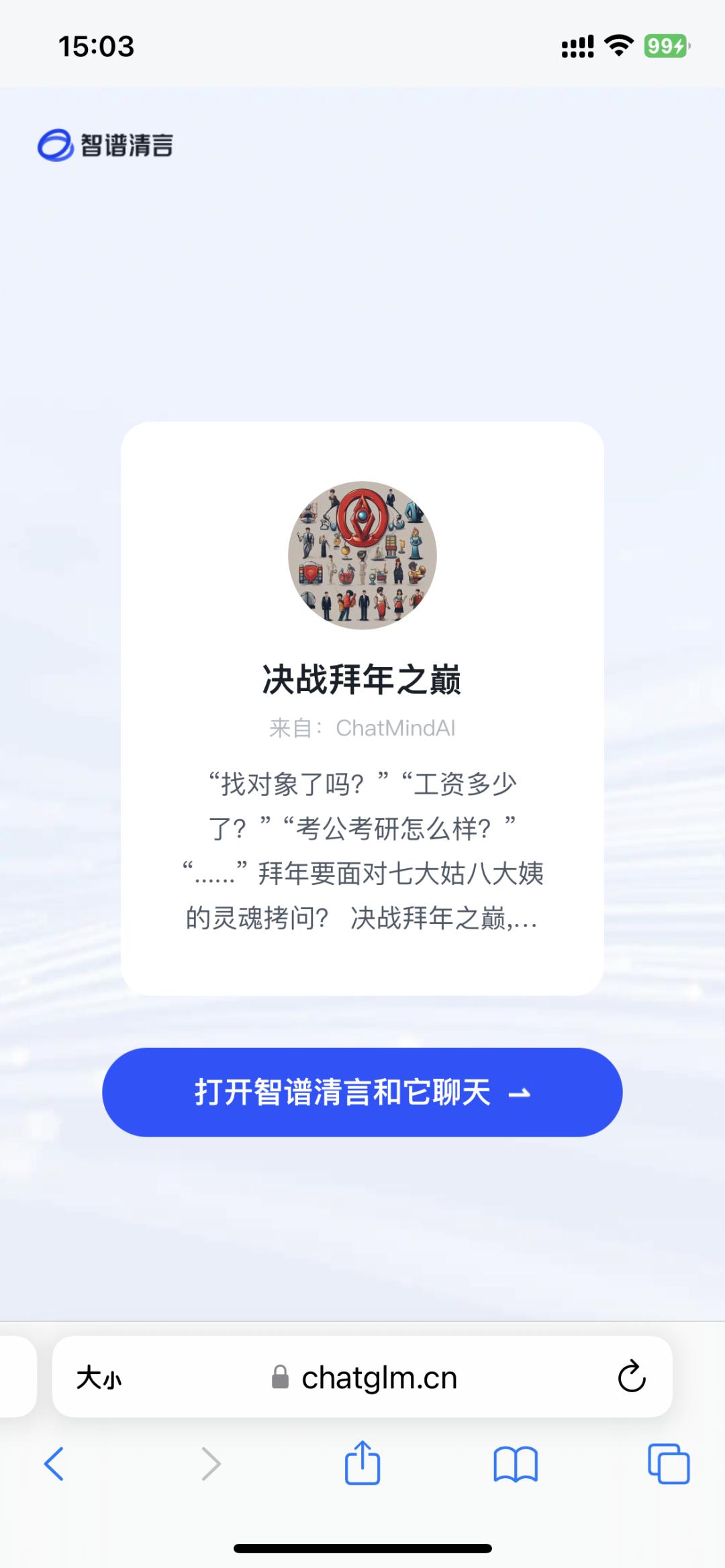Go back to the previous page
This screenshot has width=725, height=1568.
pyautogui.click(x=54, y=1463)
